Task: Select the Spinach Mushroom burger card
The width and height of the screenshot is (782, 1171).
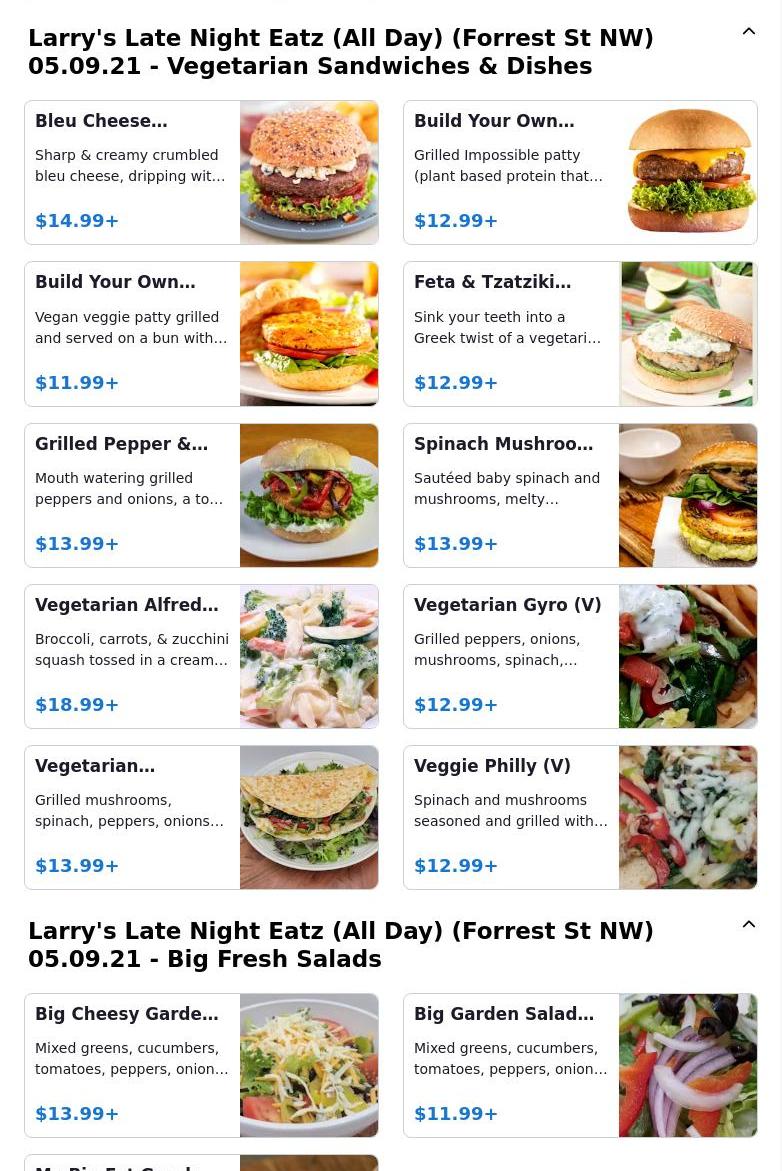Action: 580,495
